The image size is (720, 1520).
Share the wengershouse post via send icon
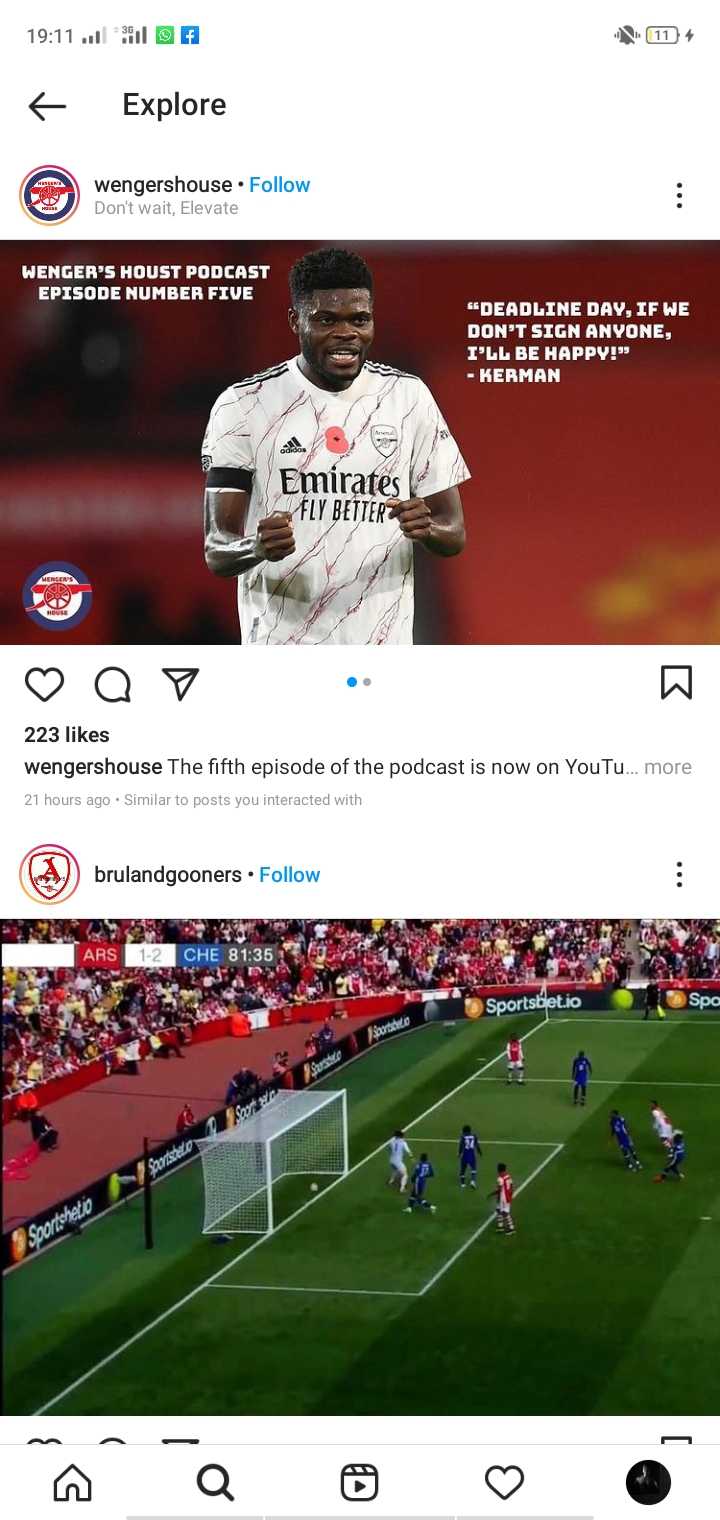point(181,684)
